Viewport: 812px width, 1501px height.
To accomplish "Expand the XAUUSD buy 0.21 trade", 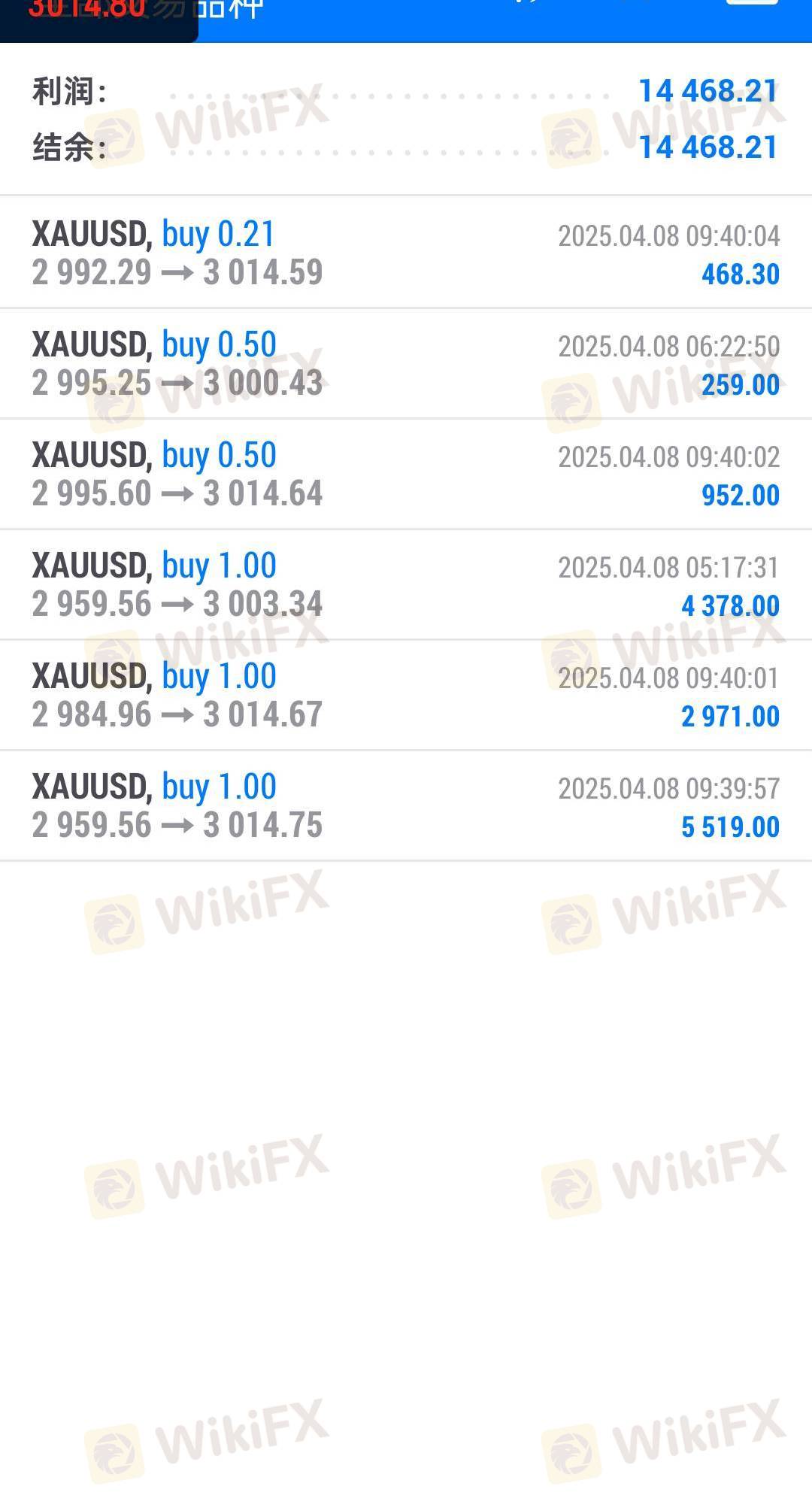I will click(x=406, y=253).
